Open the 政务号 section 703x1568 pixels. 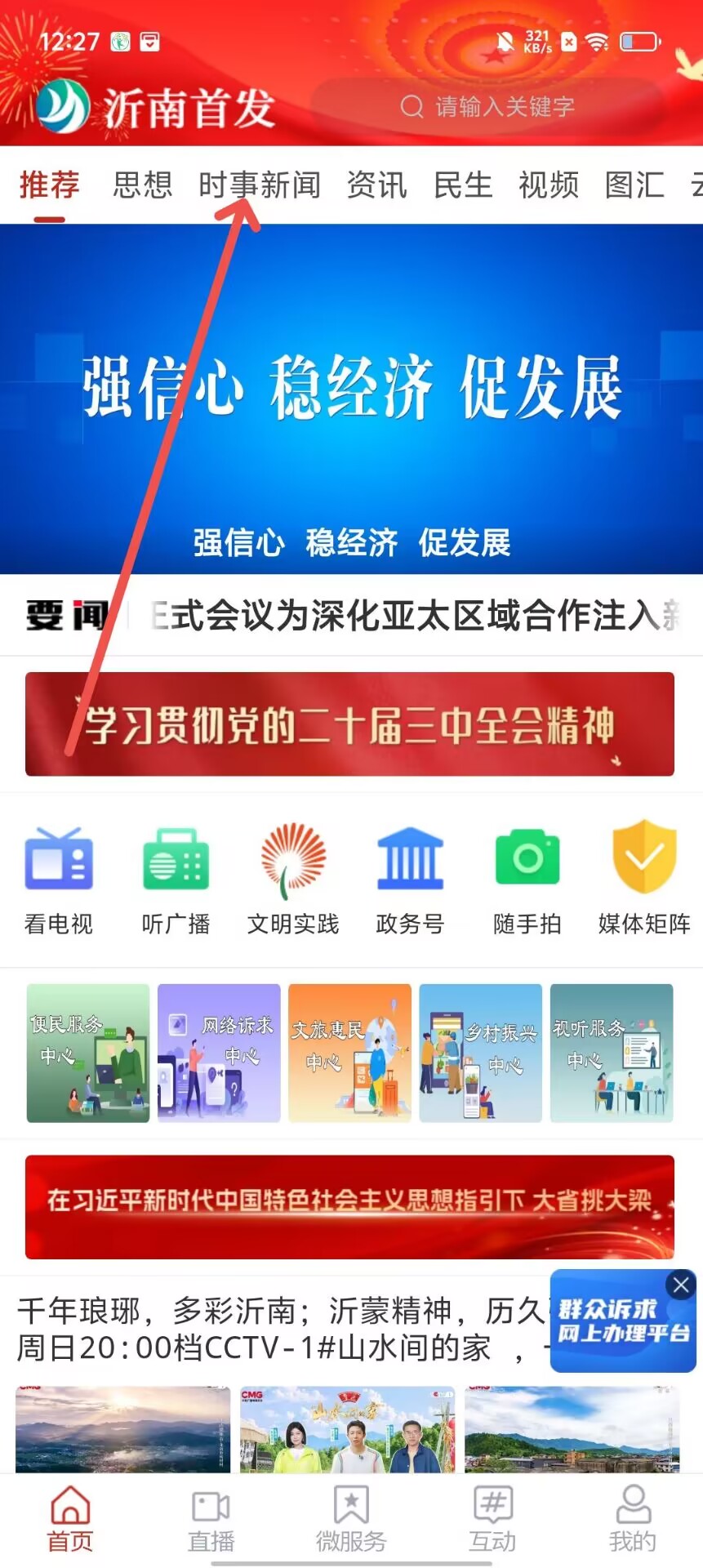click(x=410, y=880)
